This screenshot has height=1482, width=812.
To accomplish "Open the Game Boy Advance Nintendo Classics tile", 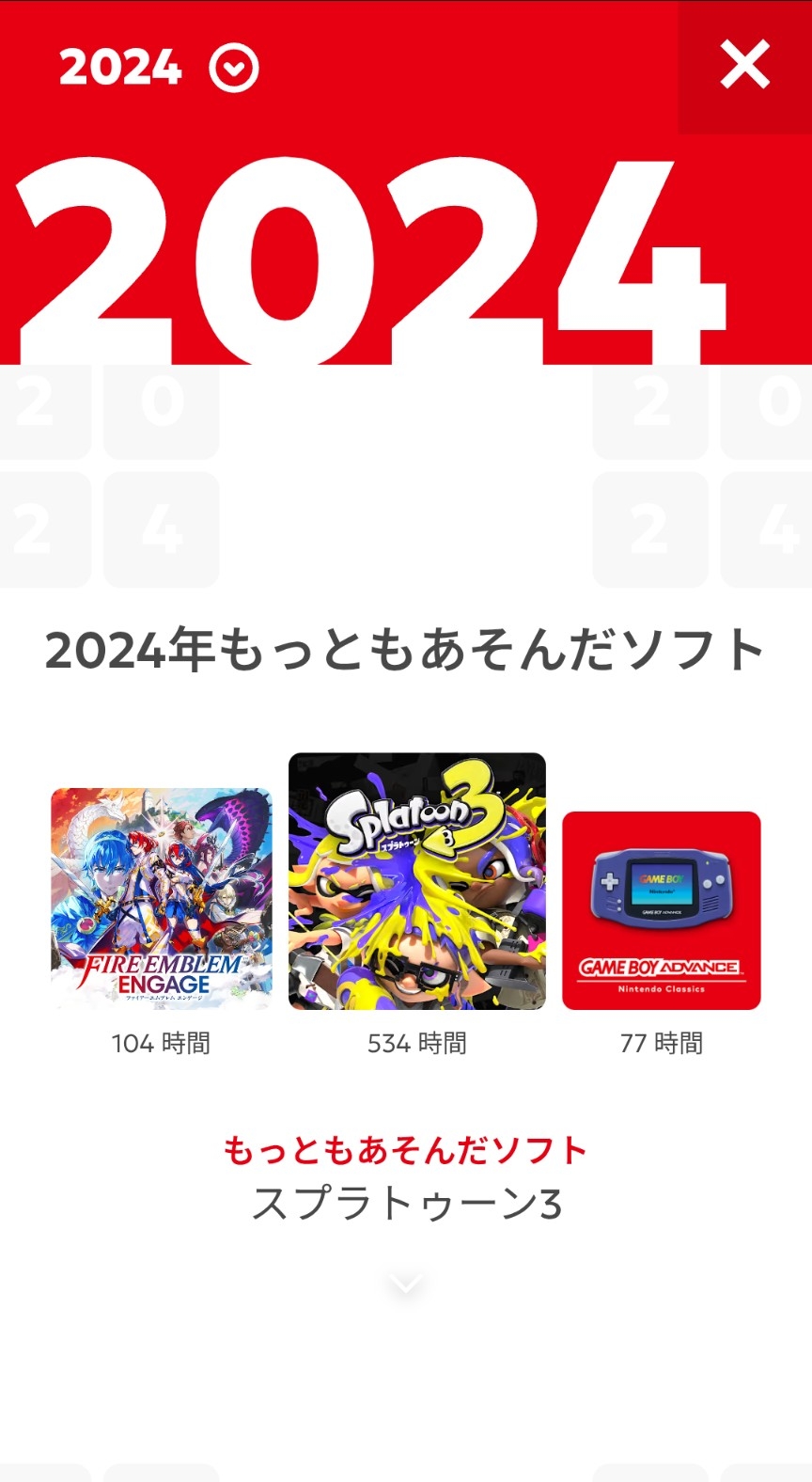I will pos(661,910).
